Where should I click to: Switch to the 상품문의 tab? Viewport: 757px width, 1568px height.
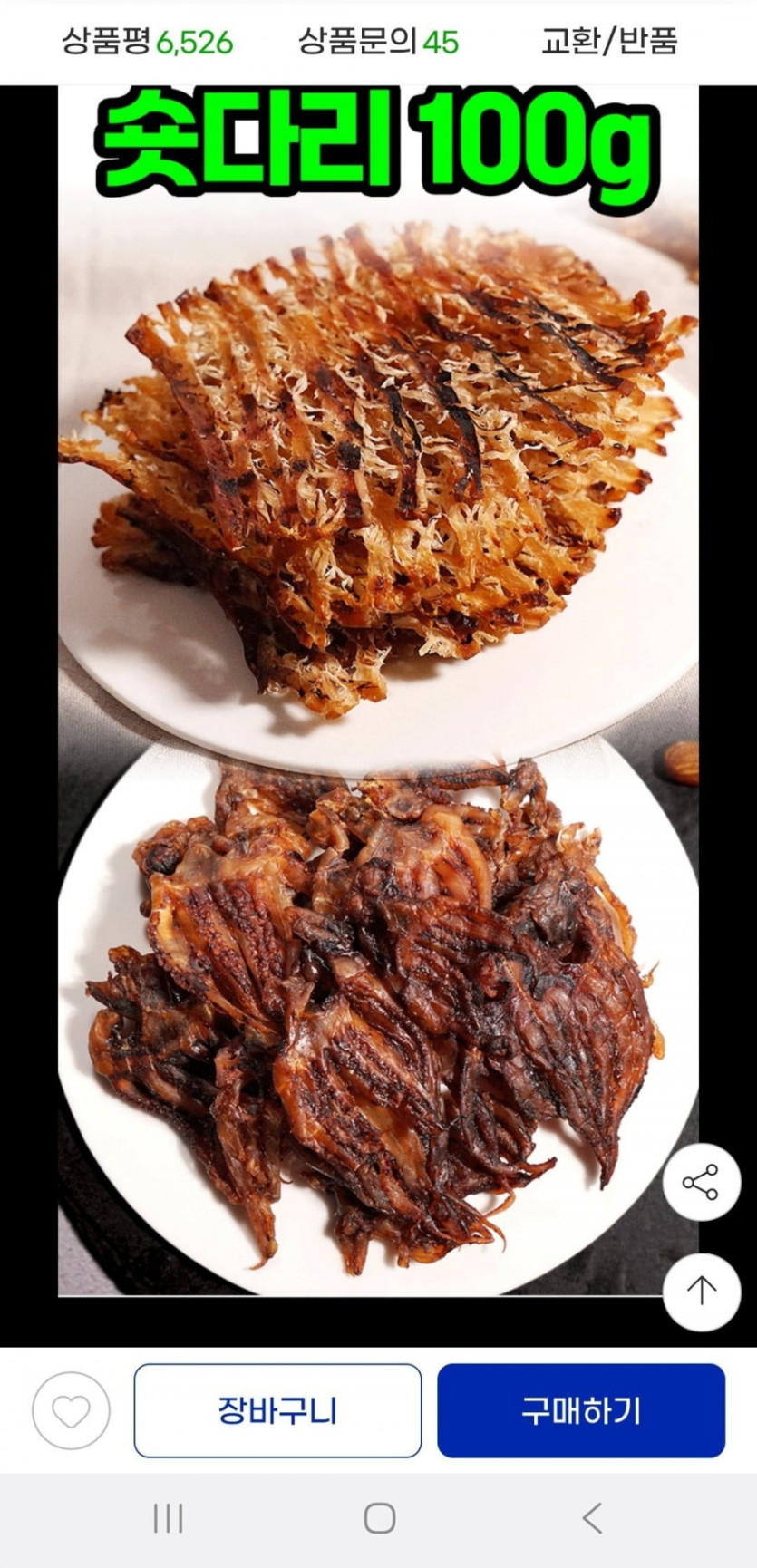point(378,42)
